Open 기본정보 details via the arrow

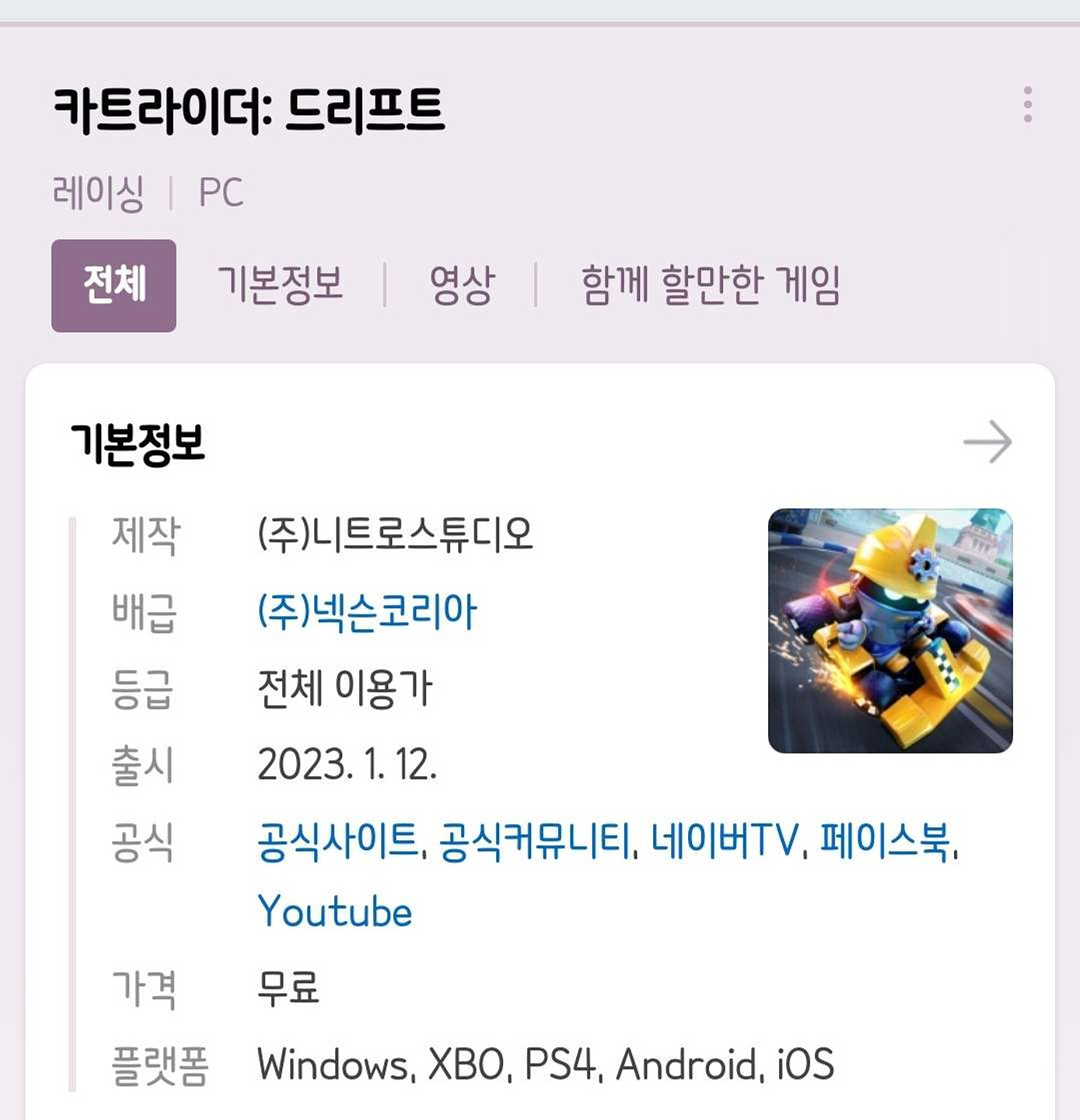pos(987,443)
